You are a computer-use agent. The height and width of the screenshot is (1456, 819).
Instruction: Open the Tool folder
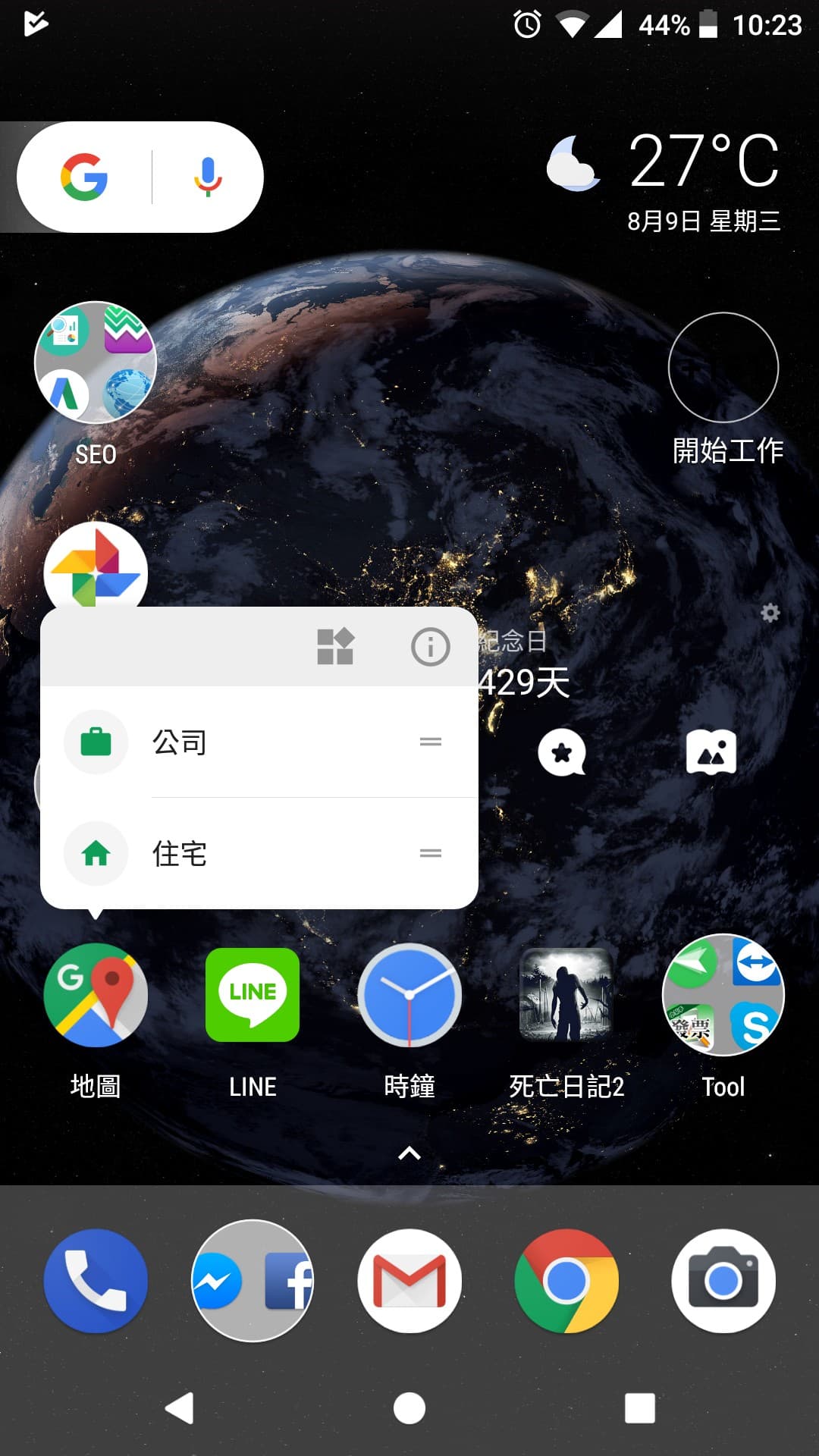(723, 996)
